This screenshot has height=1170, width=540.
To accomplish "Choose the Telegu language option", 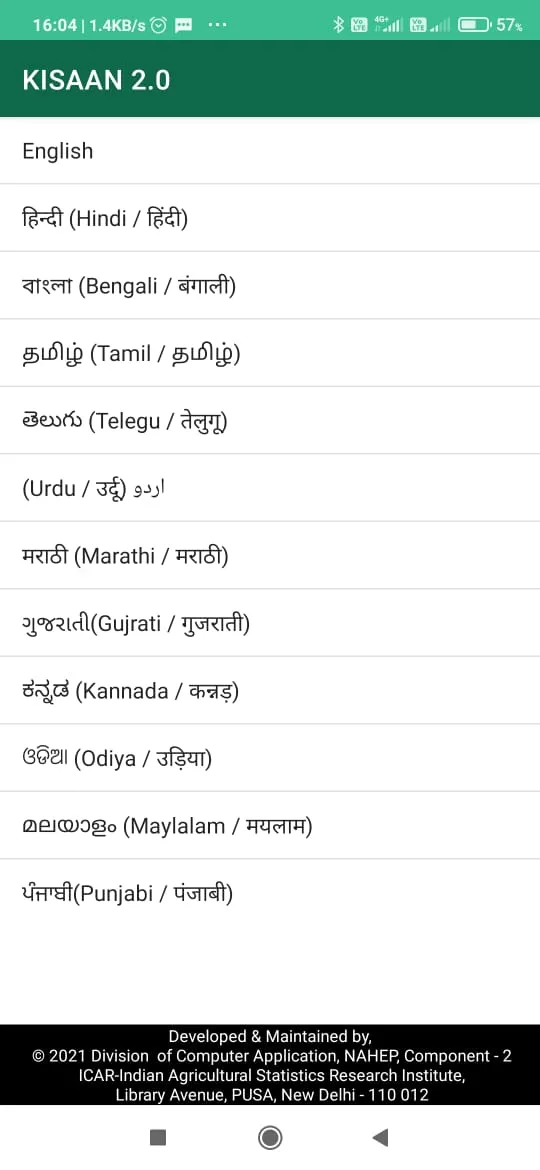I will click(x=270, y=420).
